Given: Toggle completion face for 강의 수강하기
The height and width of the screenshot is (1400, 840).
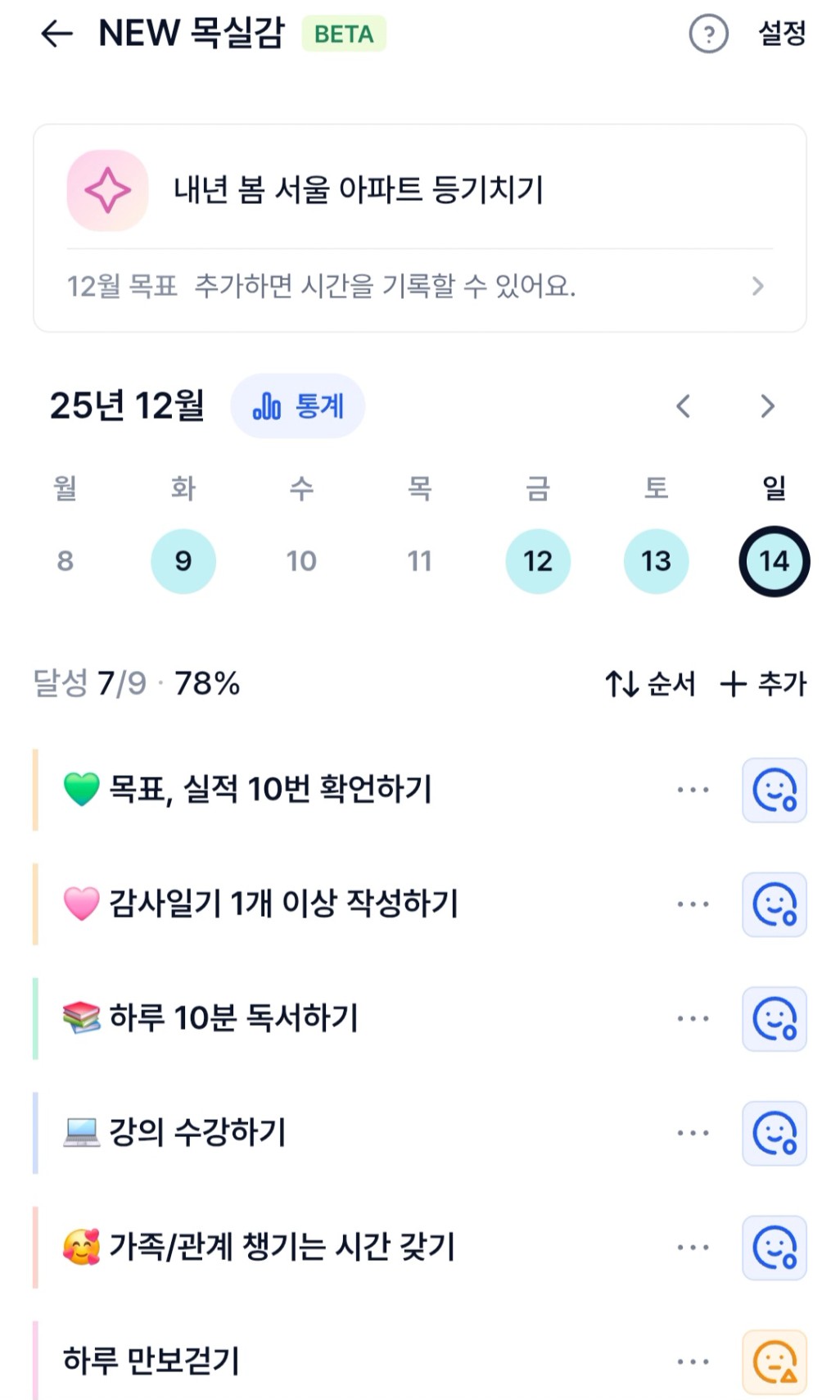Looking at the screenshot, I should click(x=774, y=1133).
